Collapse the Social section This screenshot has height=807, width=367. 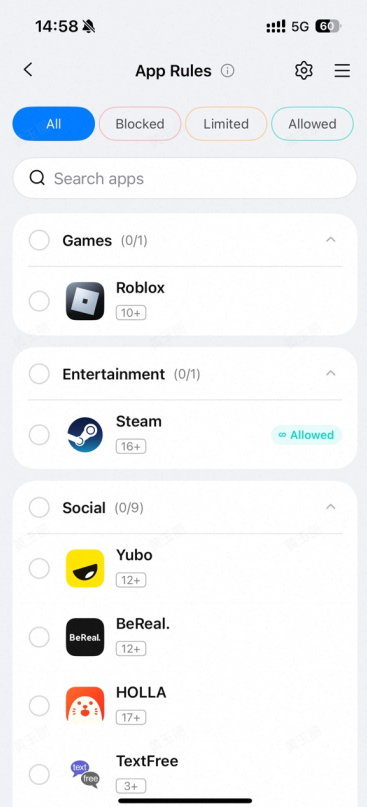tap(331, 507)
